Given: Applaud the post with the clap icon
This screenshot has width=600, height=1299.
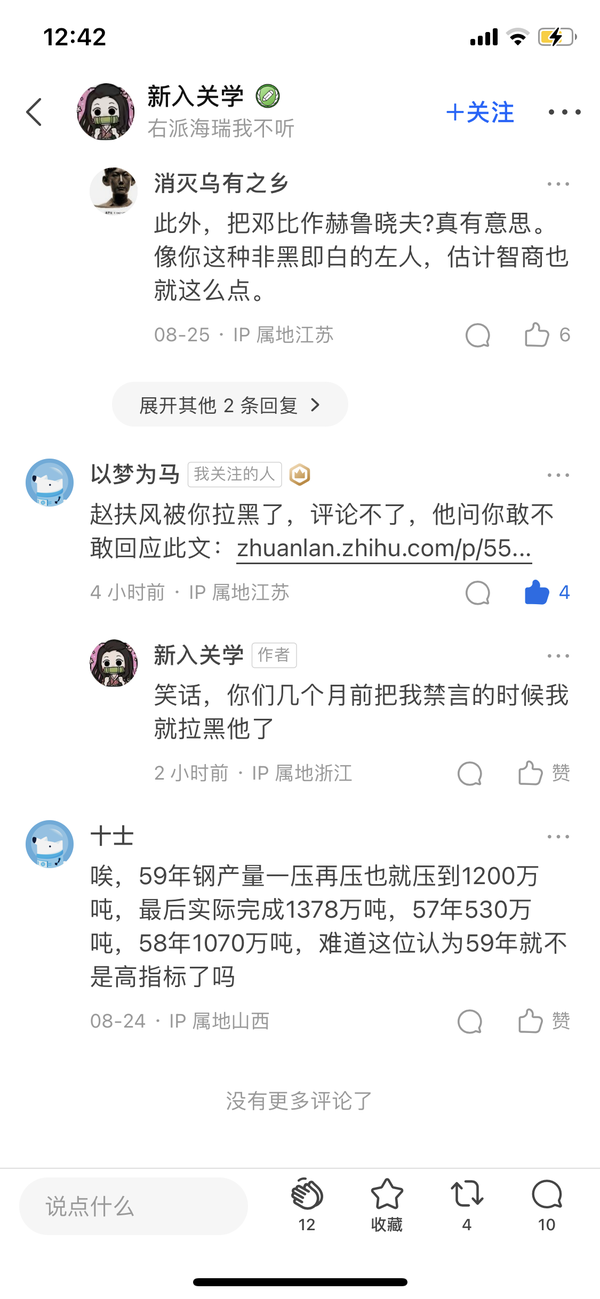Looking at the screenshot, I should (x=307, y=1204).
